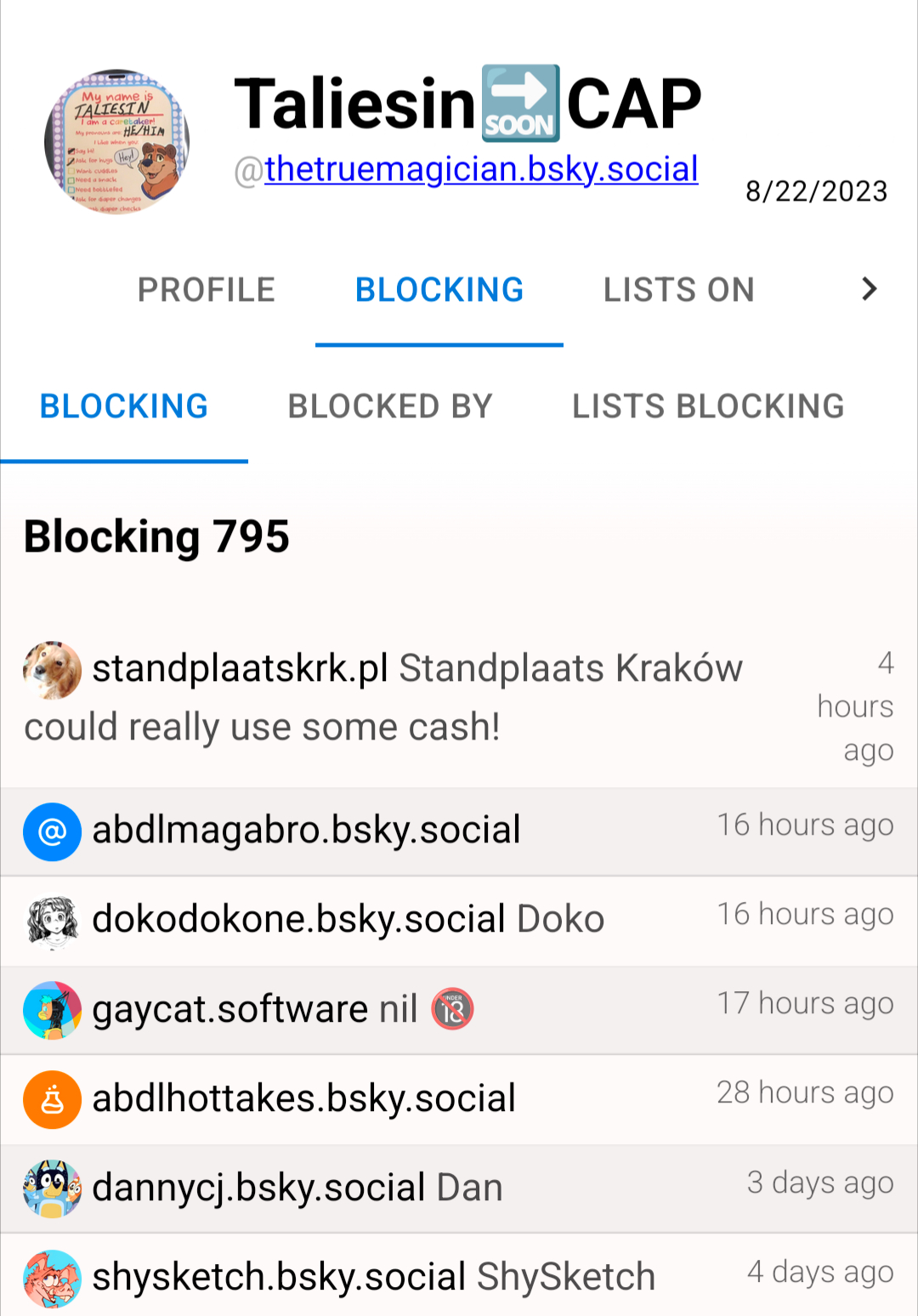The image size is (918, 1316).
Task: Select the Lists Blocking sub-tab
Action: click(708, 406)
